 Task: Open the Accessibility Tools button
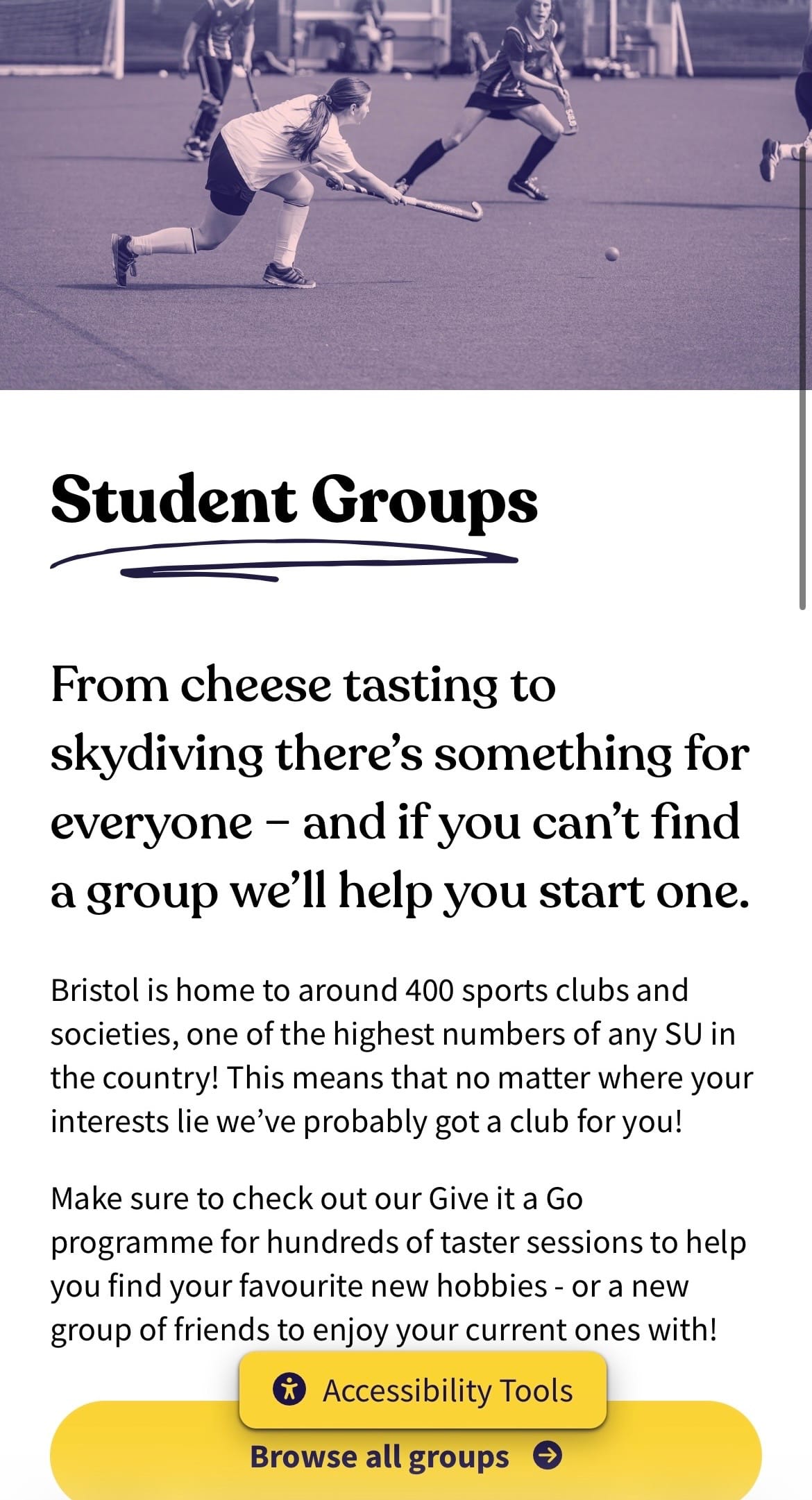pos(423,1390)
